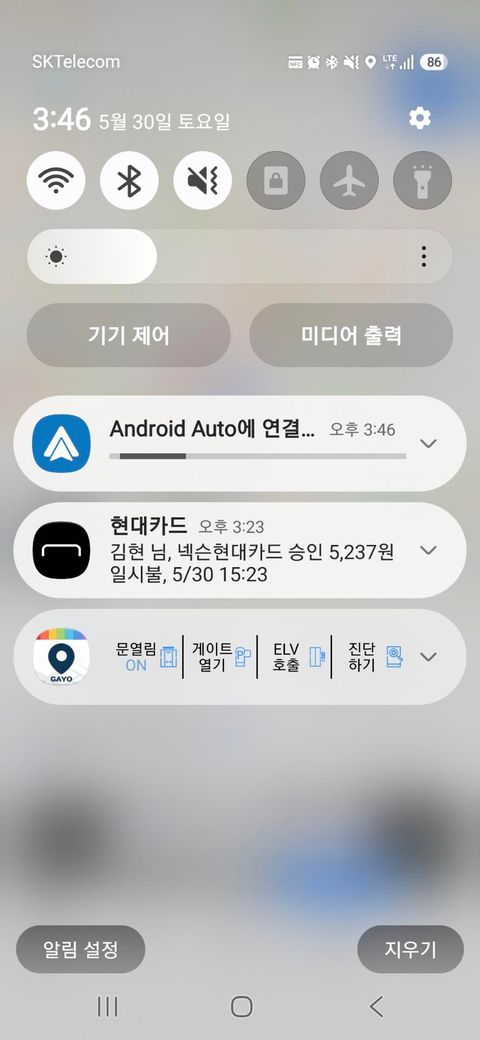Open 미디어 출력 media output

pyautogui.click(x=351, y=335)
